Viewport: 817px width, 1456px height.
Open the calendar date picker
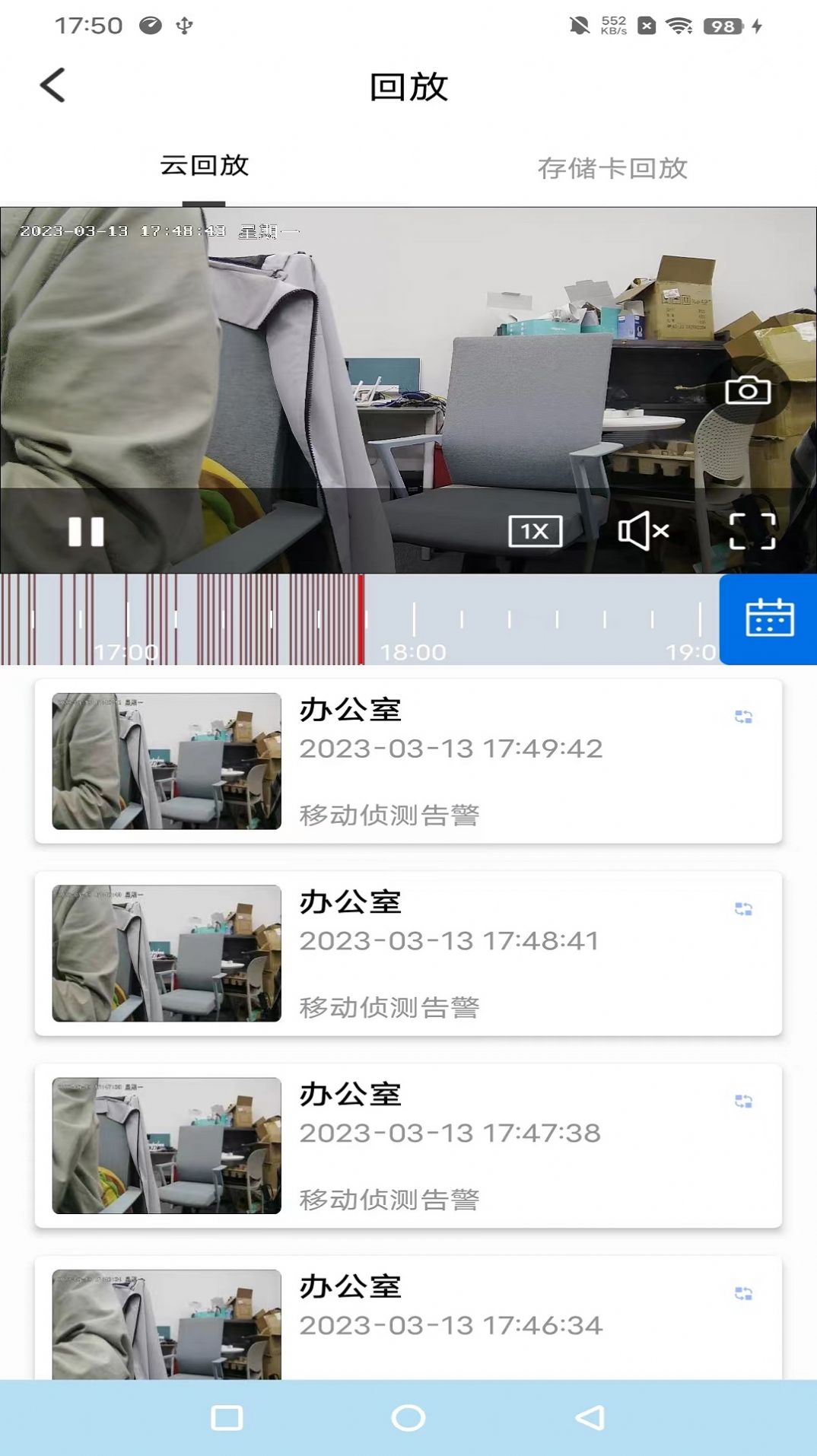[x=769, y=618]
